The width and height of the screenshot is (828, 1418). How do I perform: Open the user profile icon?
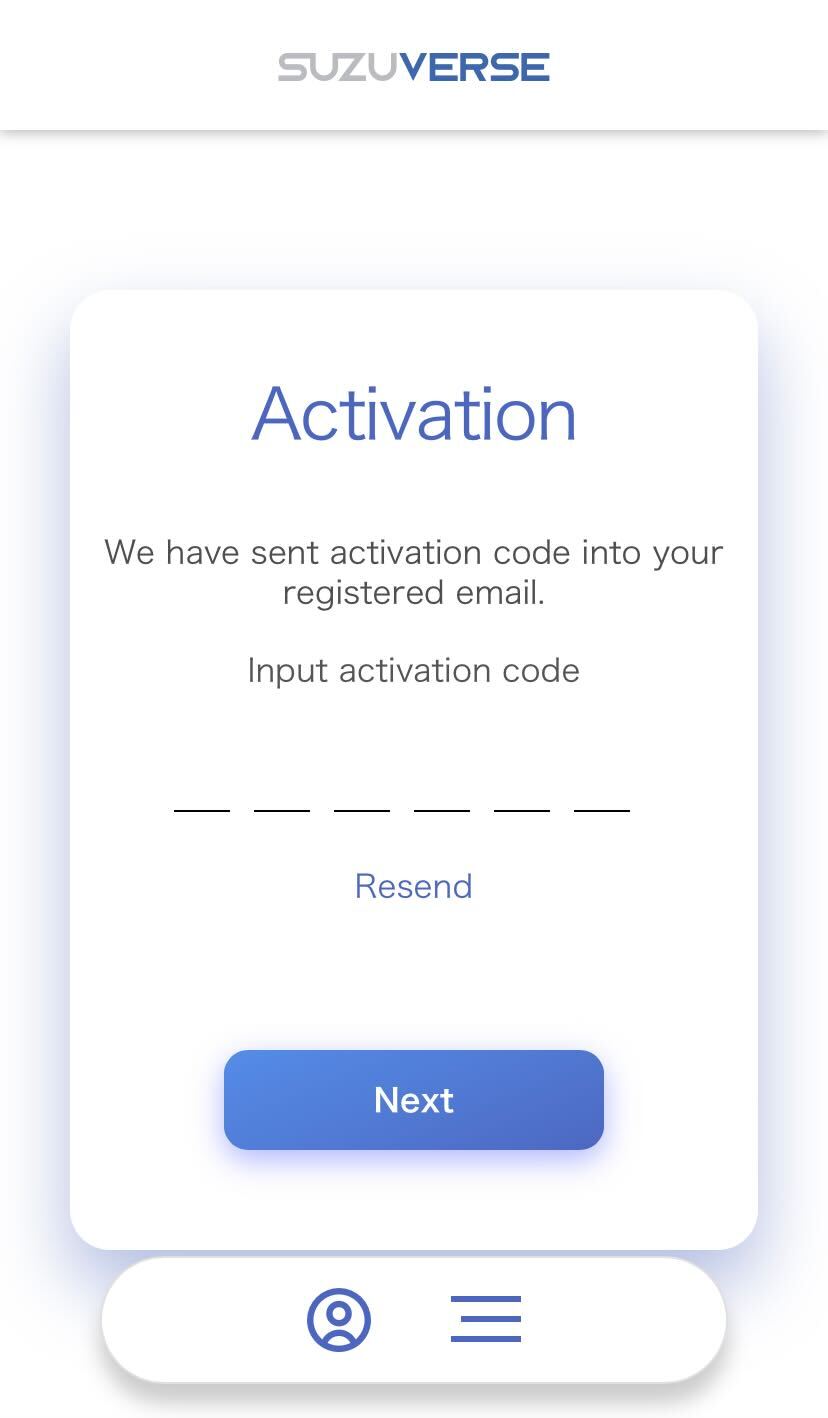(339, 1319)
